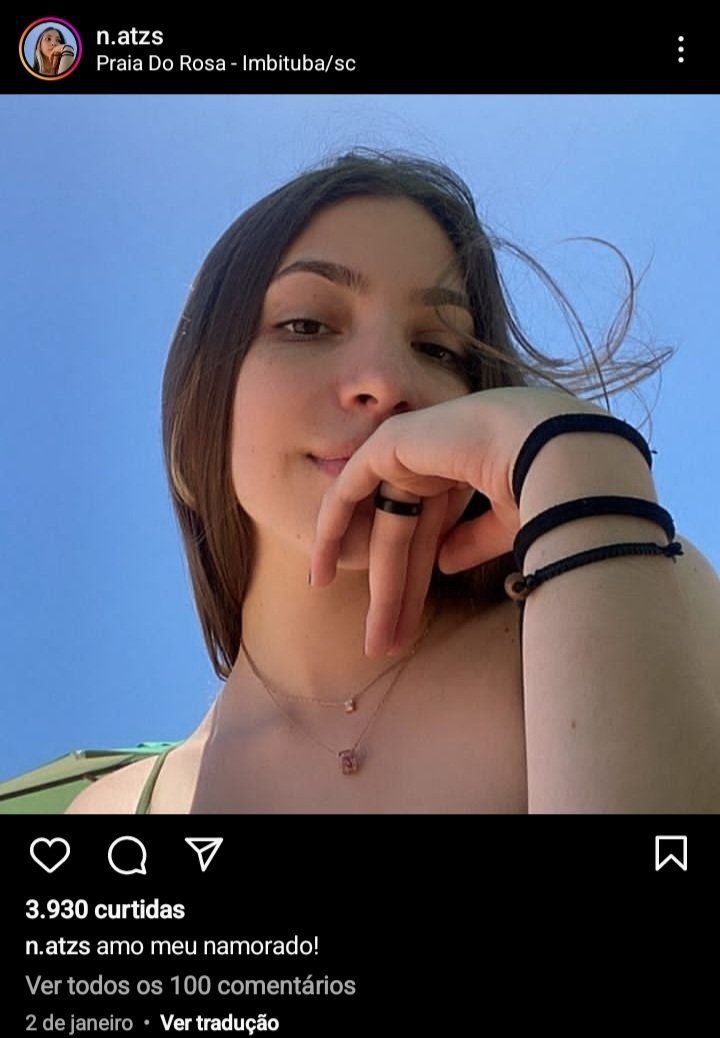Save the post with the bookmark icon
Screen dimensions: 720x1038
click(x=670, y=853)
